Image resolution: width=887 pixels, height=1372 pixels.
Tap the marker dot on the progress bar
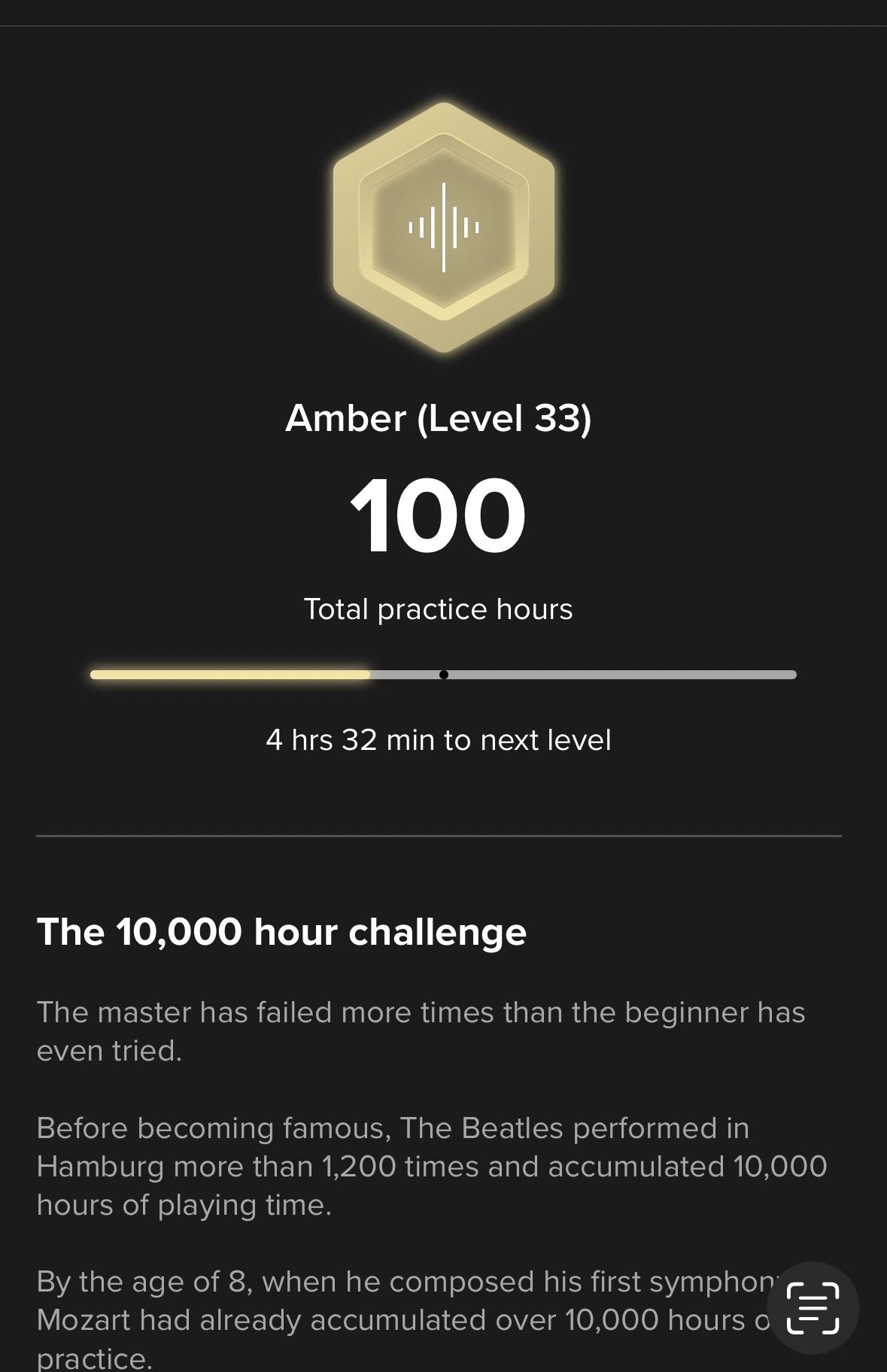tap(444, 675)
